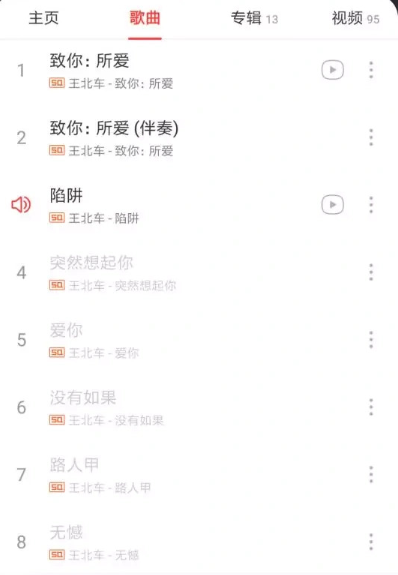Switch to the 视频 tab
The image size is (398, 575).
355,18
